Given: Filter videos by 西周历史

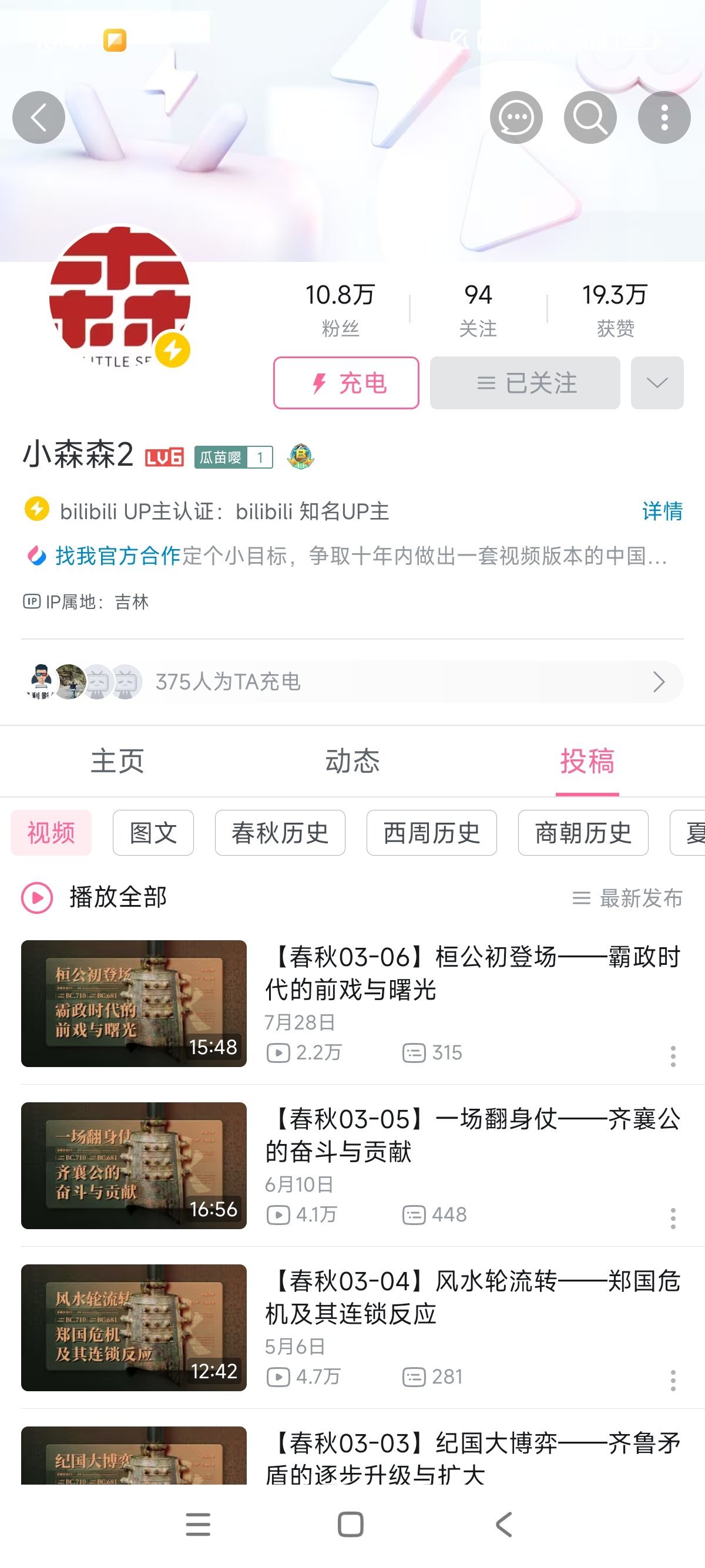Looking at the screenshot, I should click(x=432, y=833).
